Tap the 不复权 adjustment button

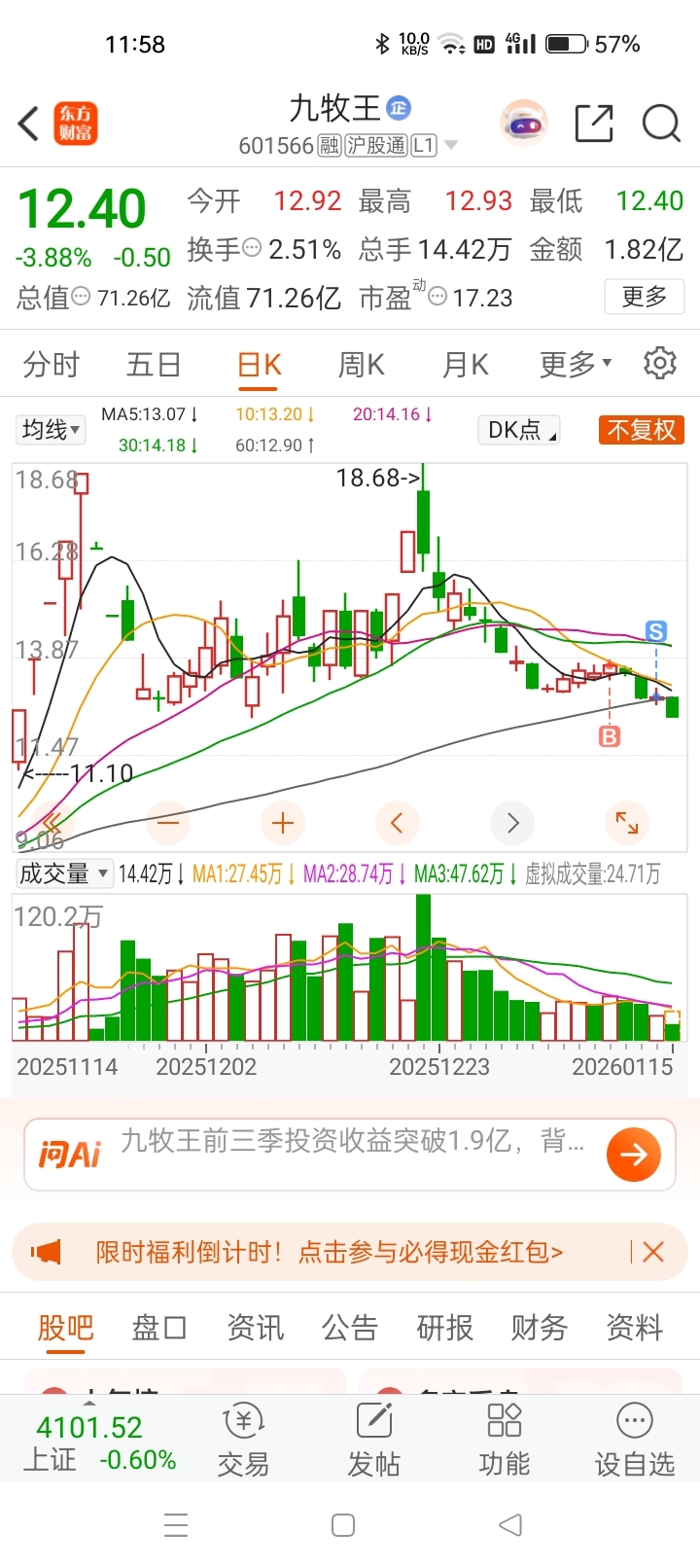tap(641, 429)
